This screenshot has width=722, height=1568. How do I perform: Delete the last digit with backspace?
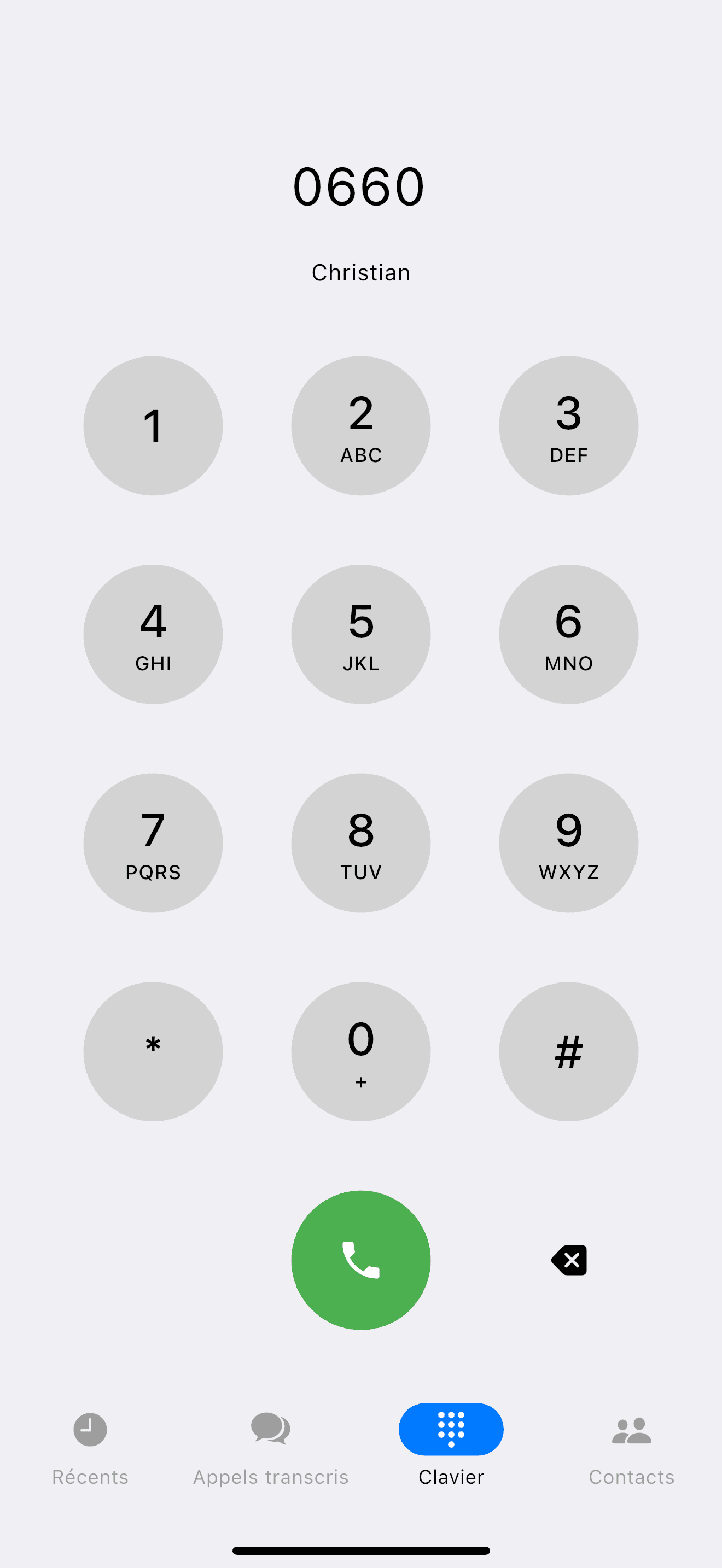coord(569,1260)
